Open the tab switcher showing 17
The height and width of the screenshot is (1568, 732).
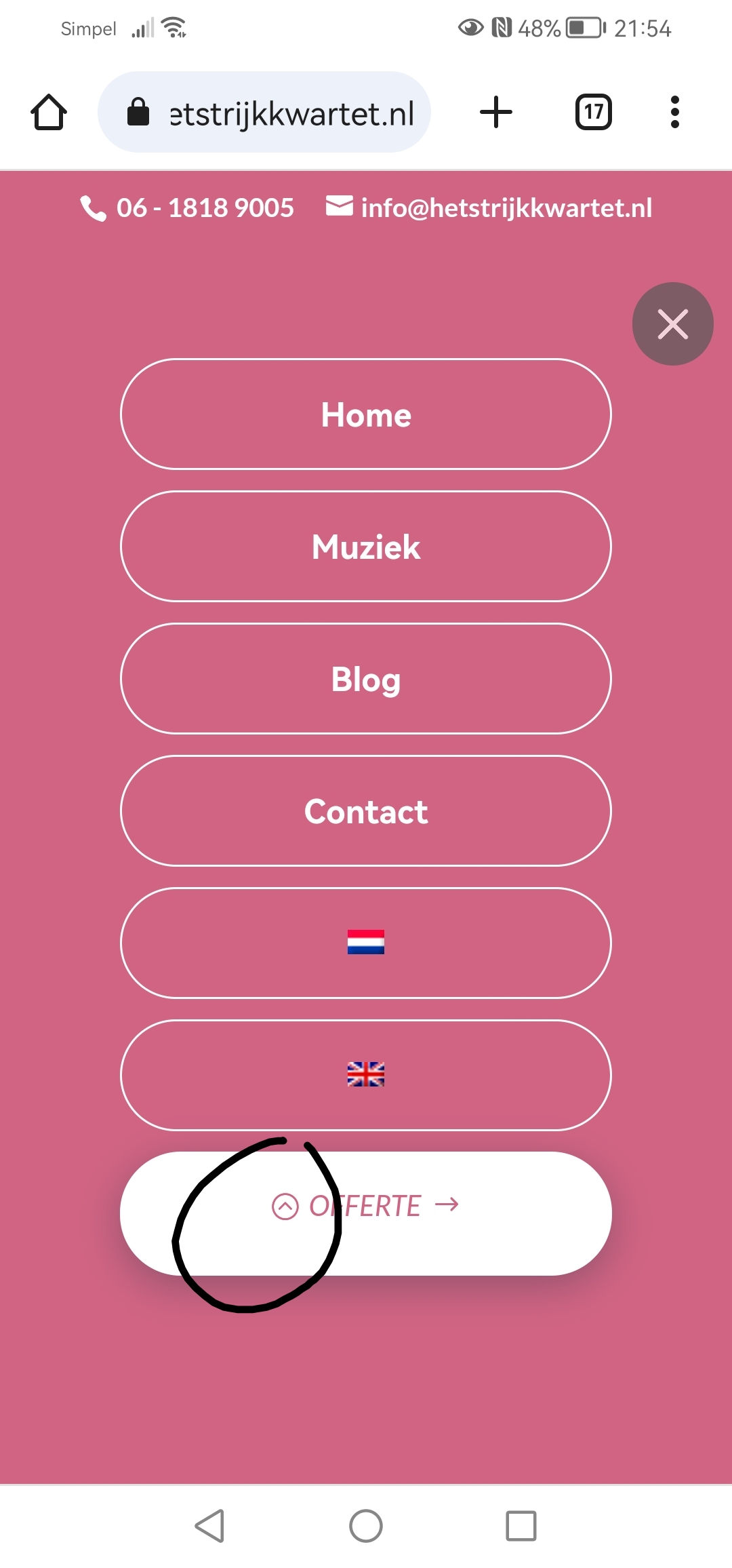594,112
